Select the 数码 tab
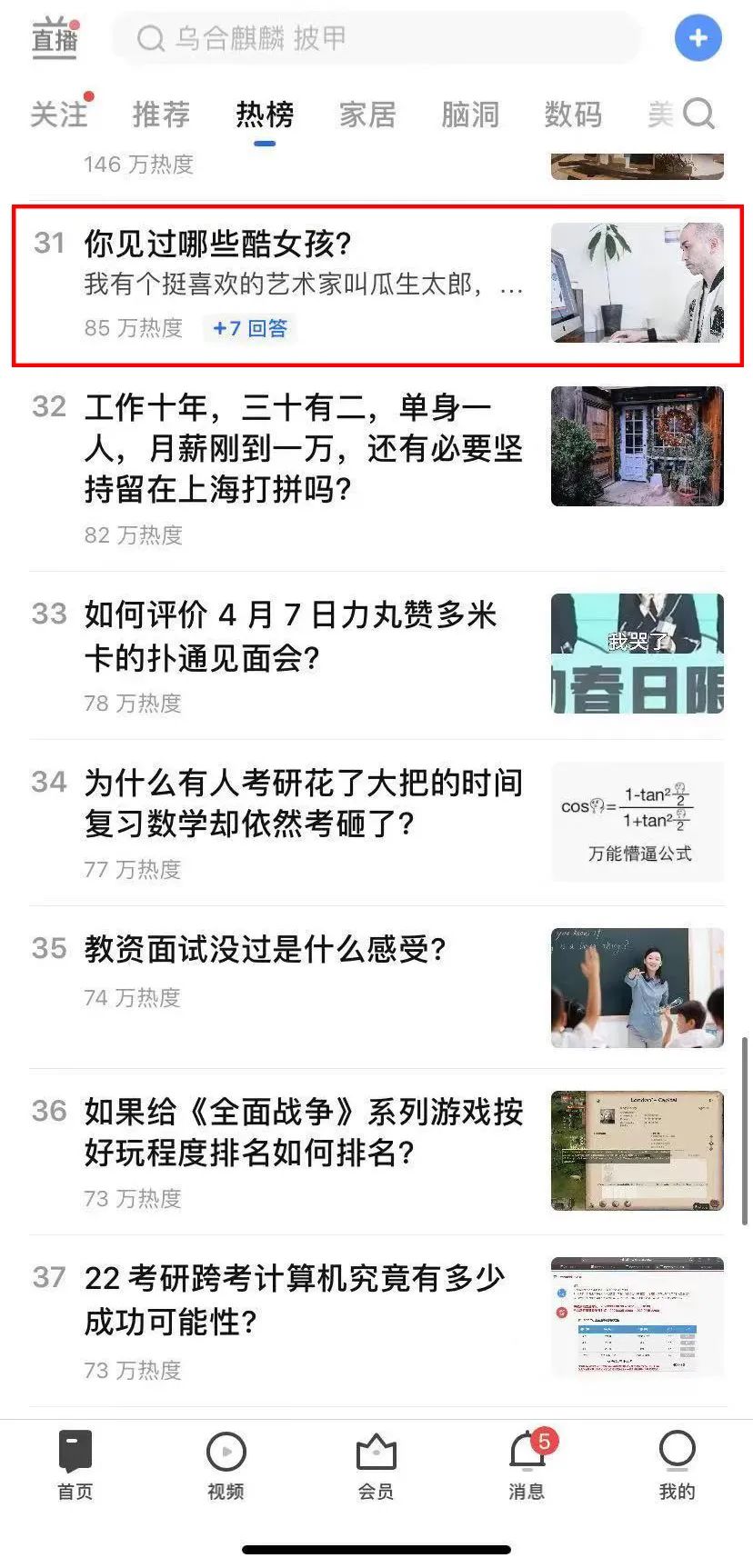This screenshot has width=753, height=1568. click(573, 115)
